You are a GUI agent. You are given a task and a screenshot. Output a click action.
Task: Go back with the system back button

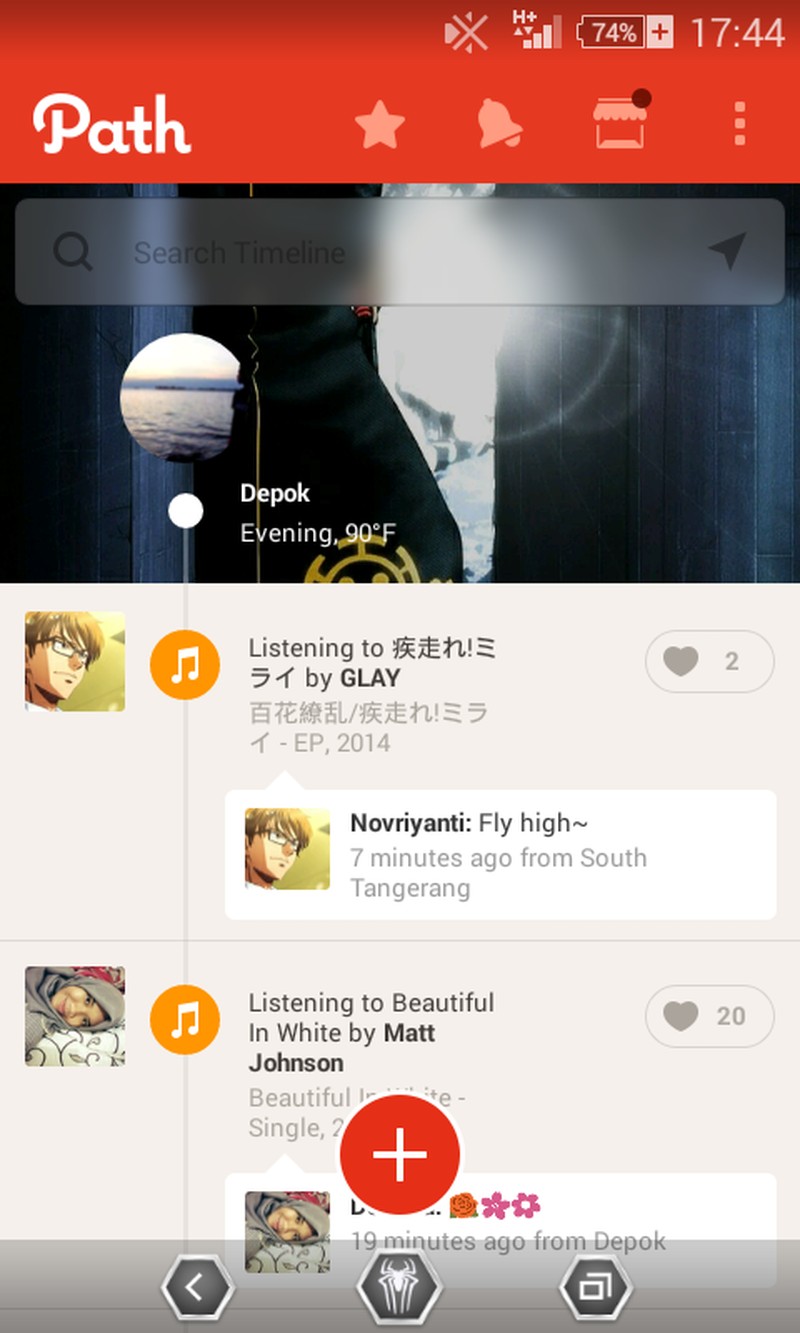pos(197,1287)
